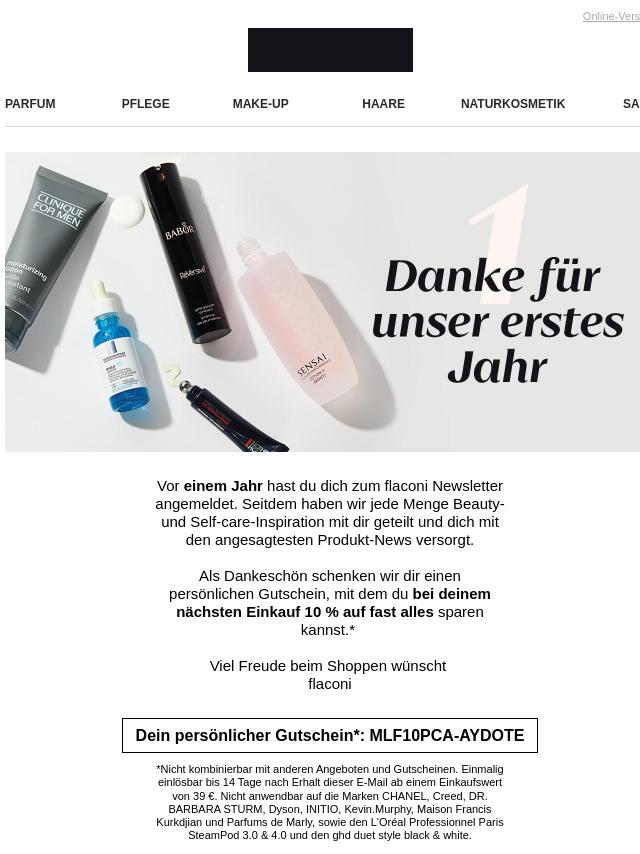Open the PARFUM category
The image size is (640, 854).
[30, 104]
